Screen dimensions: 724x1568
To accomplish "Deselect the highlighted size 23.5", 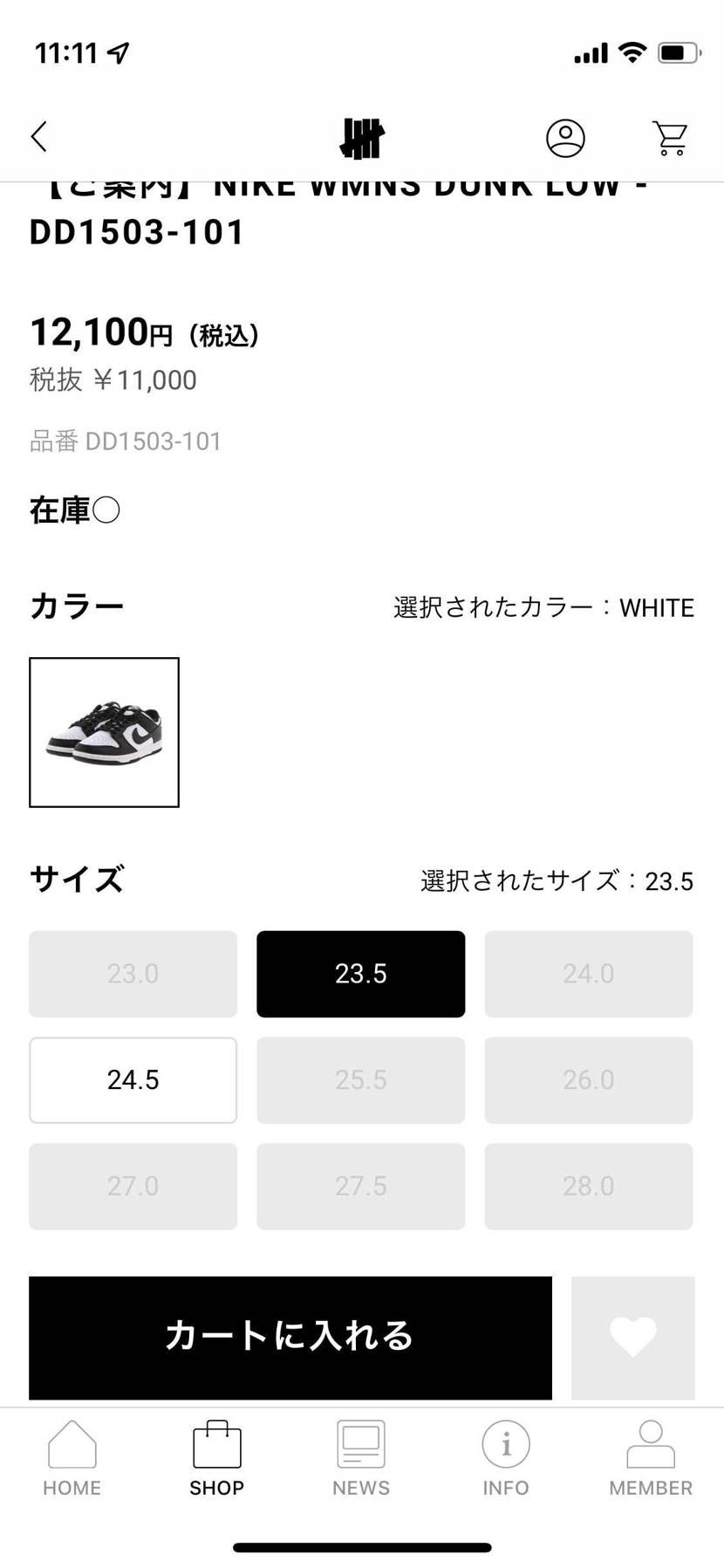I will 360,974.
